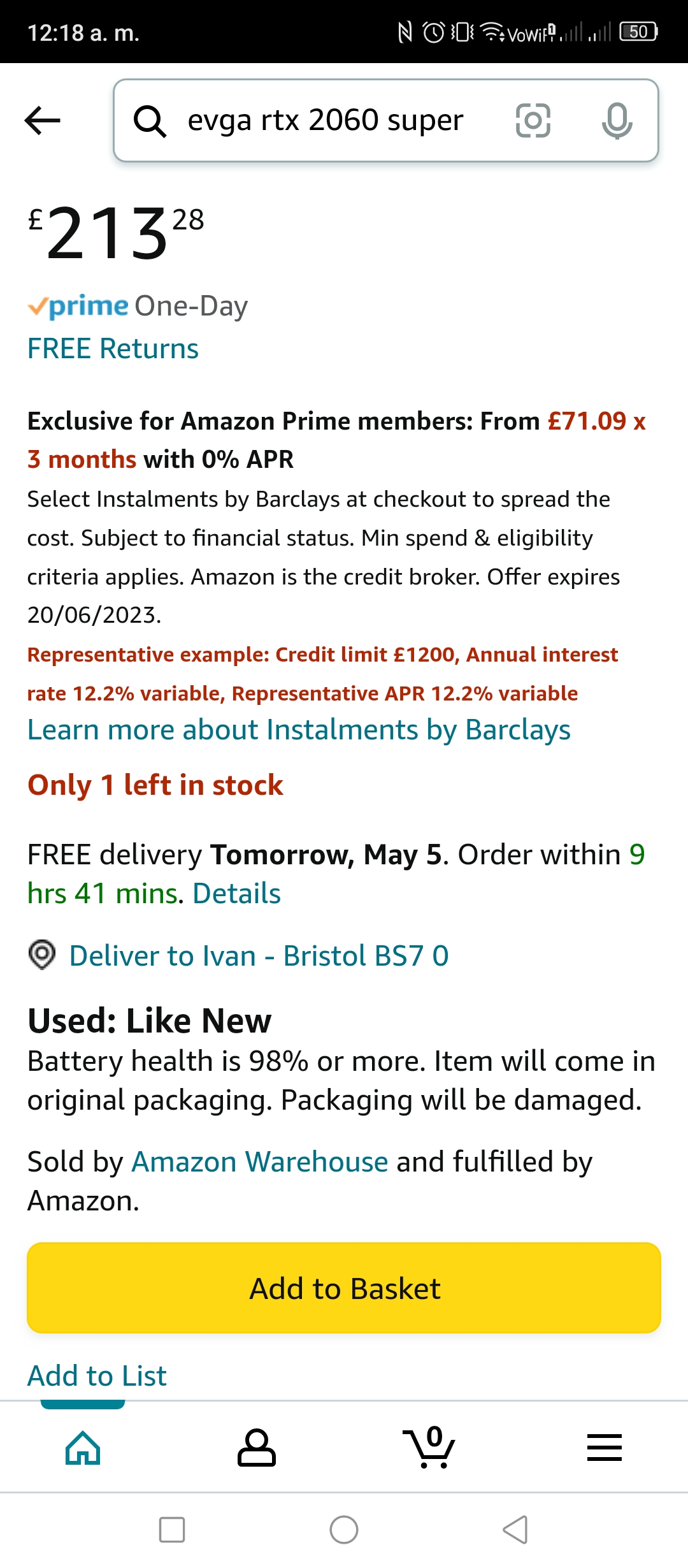688x1568 pixels.
Task: Switch to the Home tab
Action: 83,1447
